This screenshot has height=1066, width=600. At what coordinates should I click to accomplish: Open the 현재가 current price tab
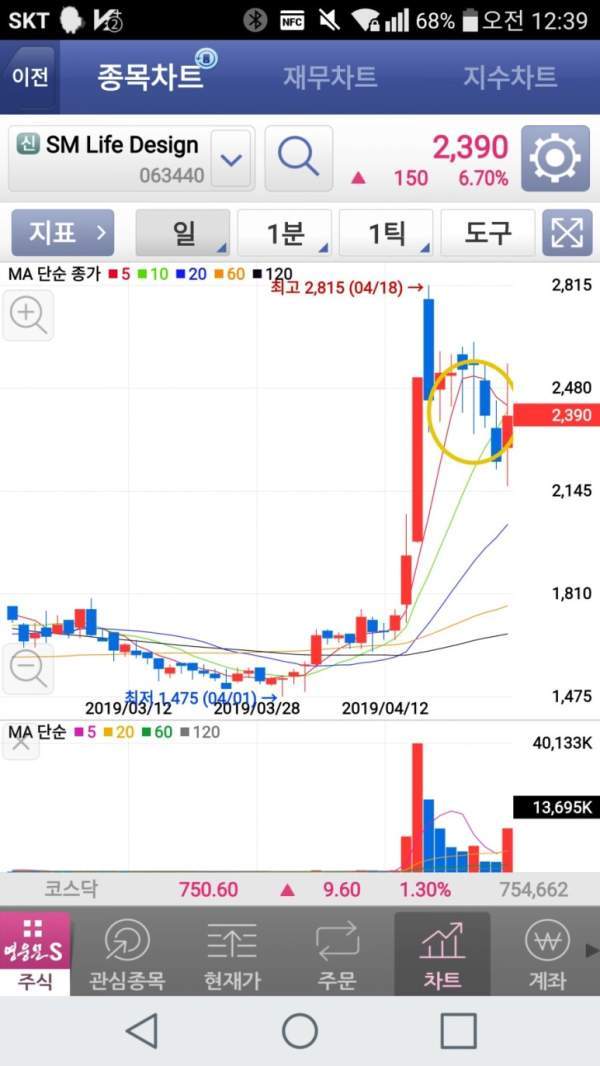232,954
